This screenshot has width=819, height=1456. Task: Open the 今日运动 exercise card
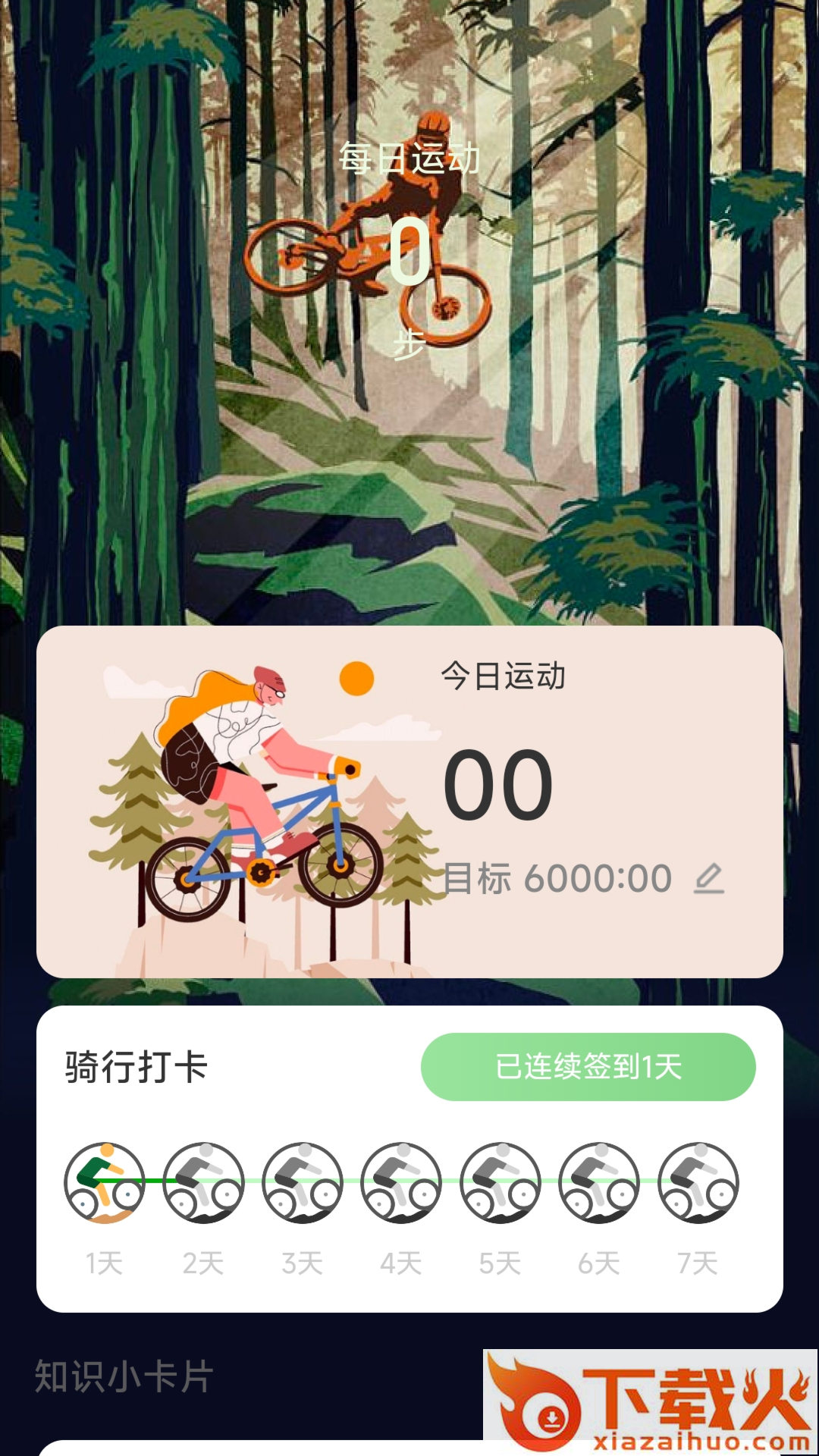pos(409,802)
